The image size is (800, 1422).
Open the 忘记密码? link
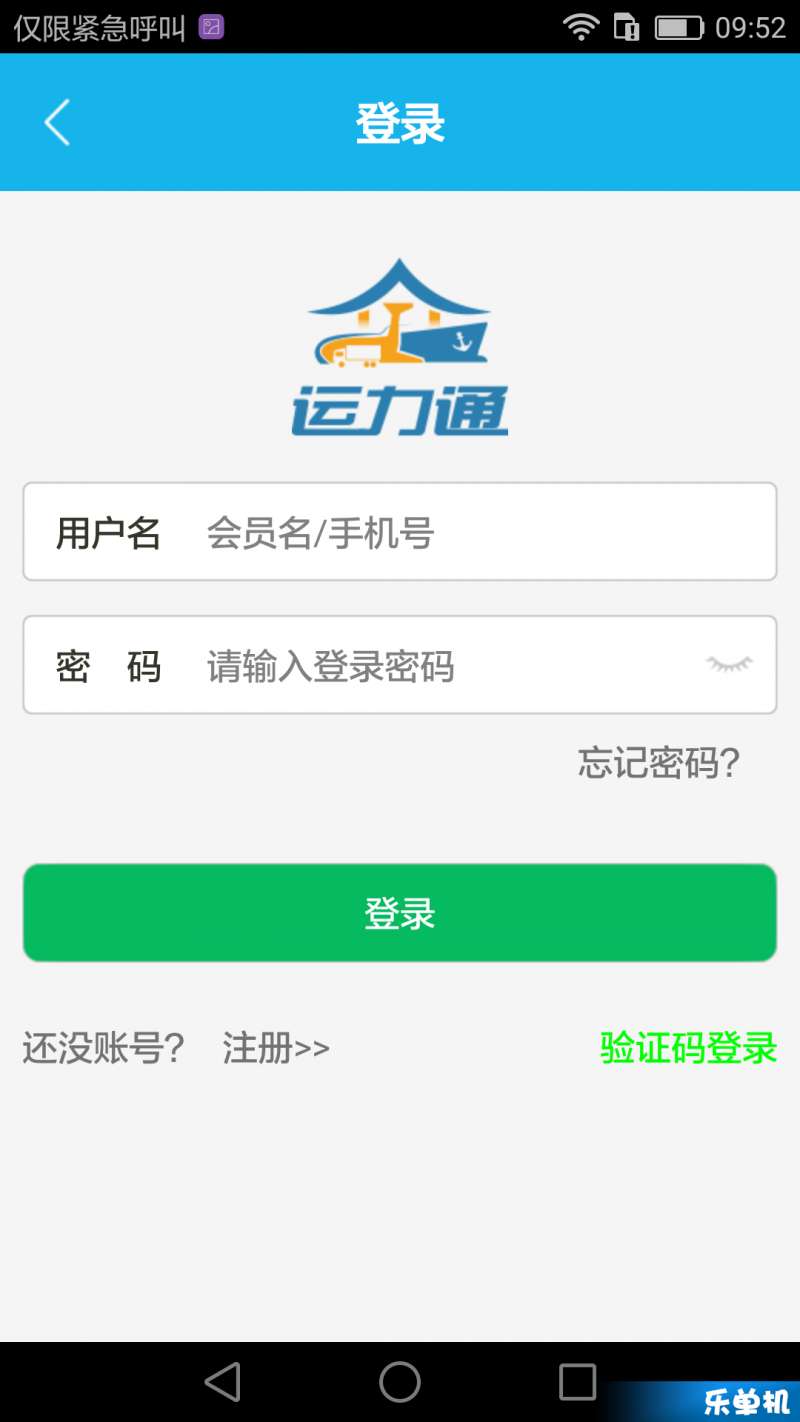[659, 763]
